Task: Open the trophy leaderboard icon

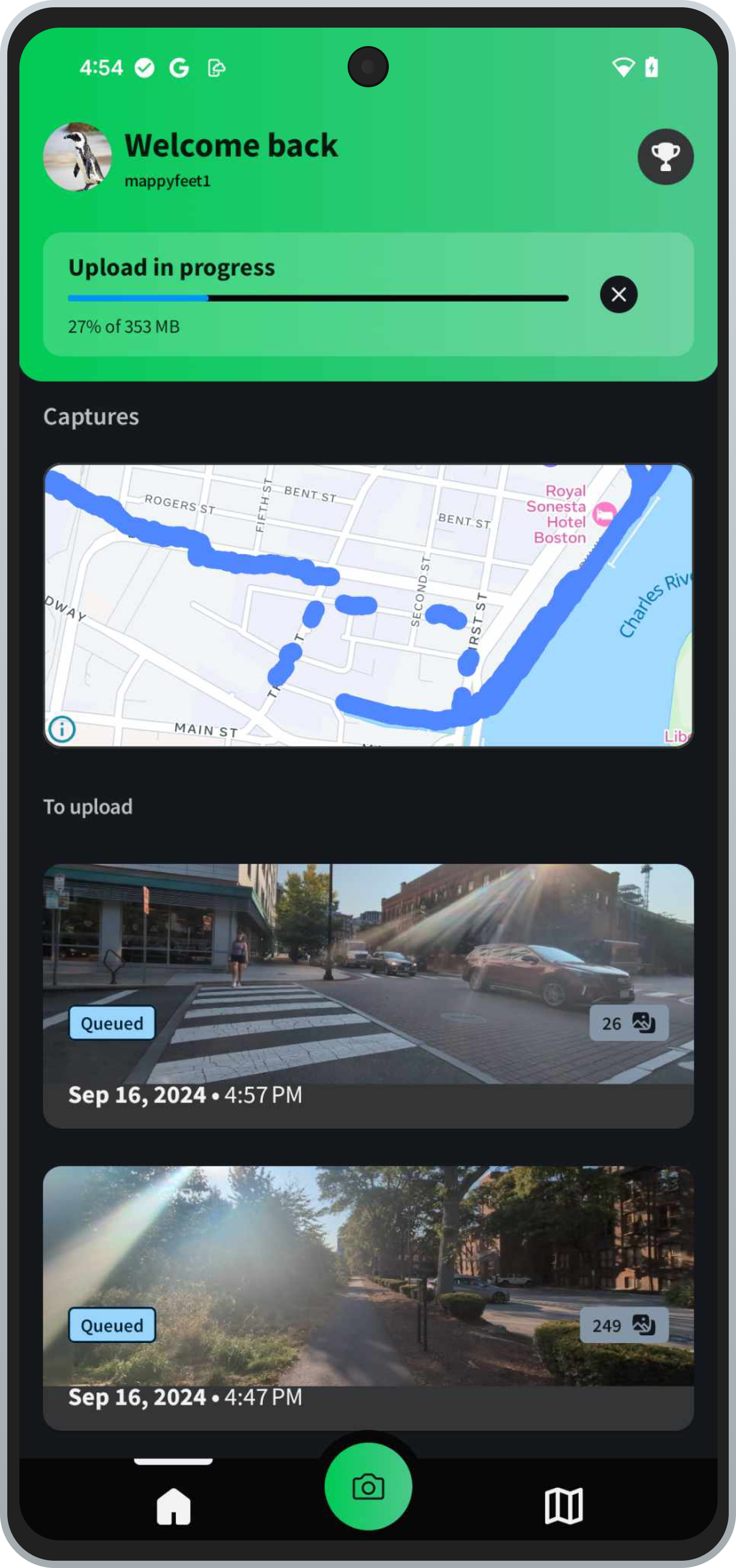Action: click(665, 157)
